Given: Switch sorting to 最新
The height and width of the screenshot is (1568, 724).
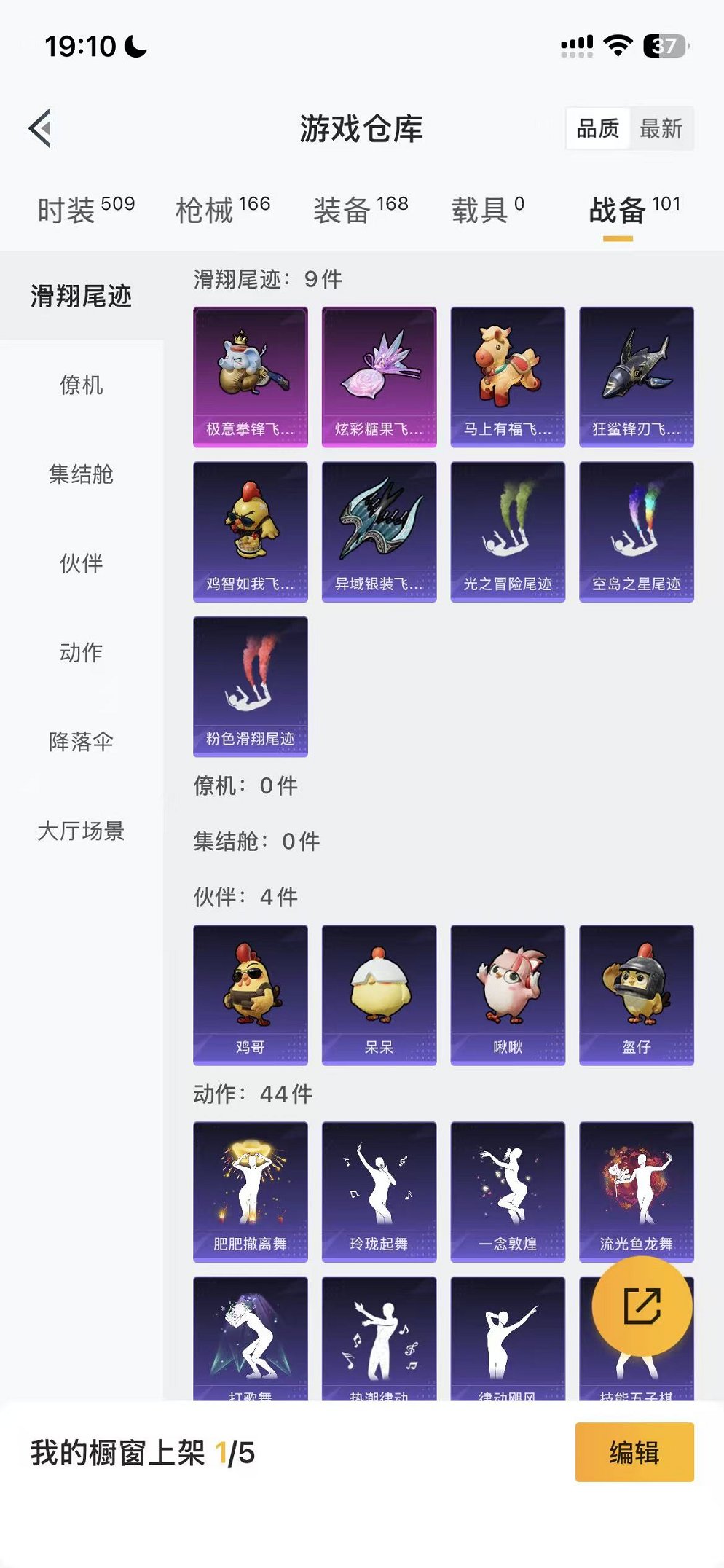Looking at the screenshot, I should click(661, 129).
